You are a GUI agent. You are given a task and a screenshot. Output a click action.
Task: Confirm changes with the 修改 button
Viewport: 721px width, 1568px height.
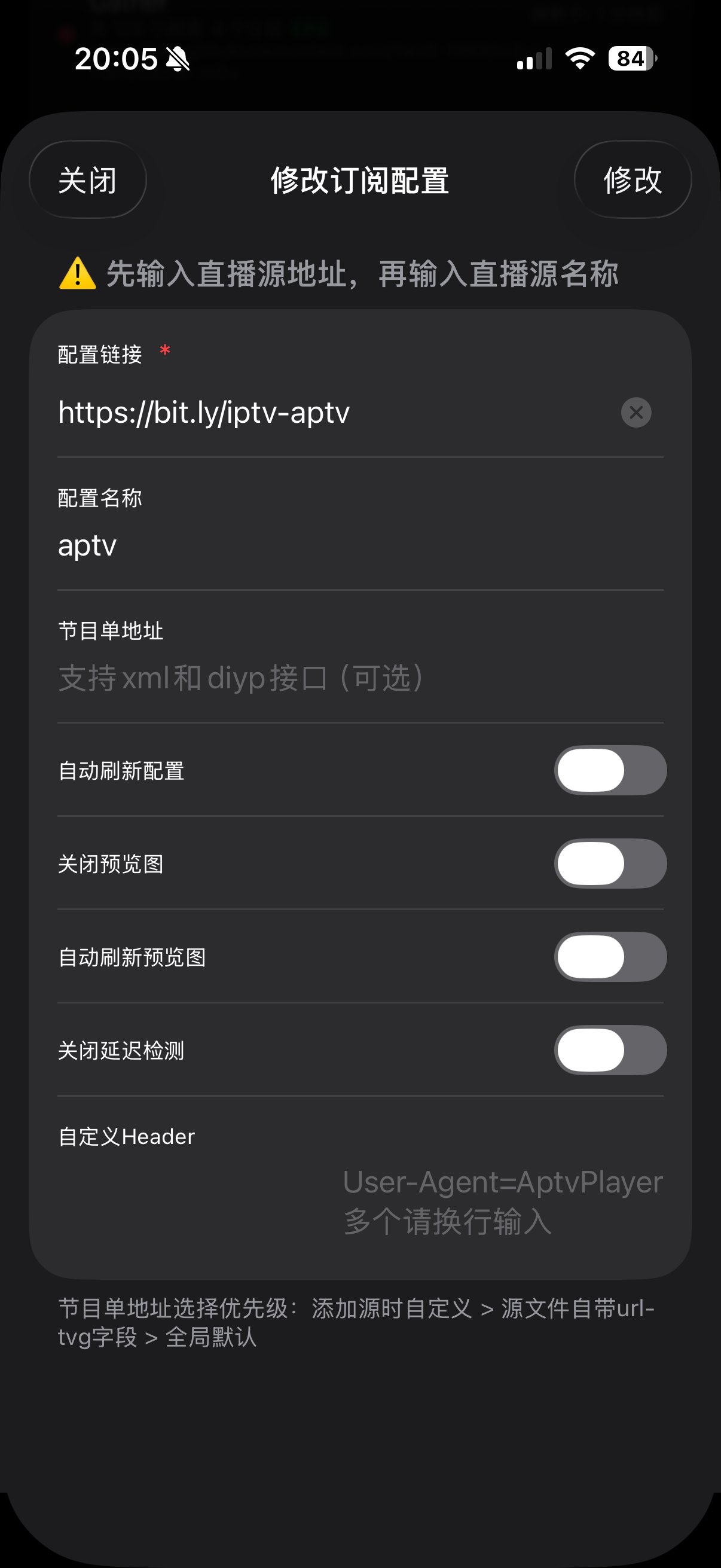[x=632, y=180]
